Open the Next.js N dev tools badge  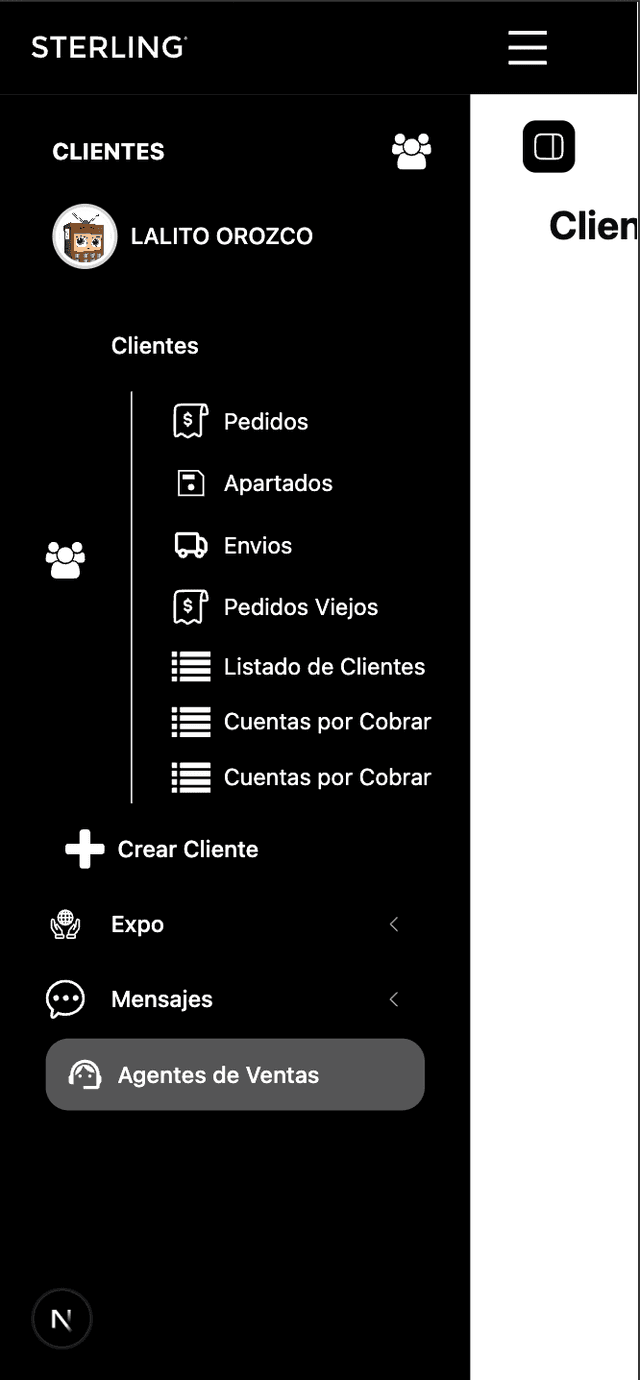click(x=62, y=1319)
